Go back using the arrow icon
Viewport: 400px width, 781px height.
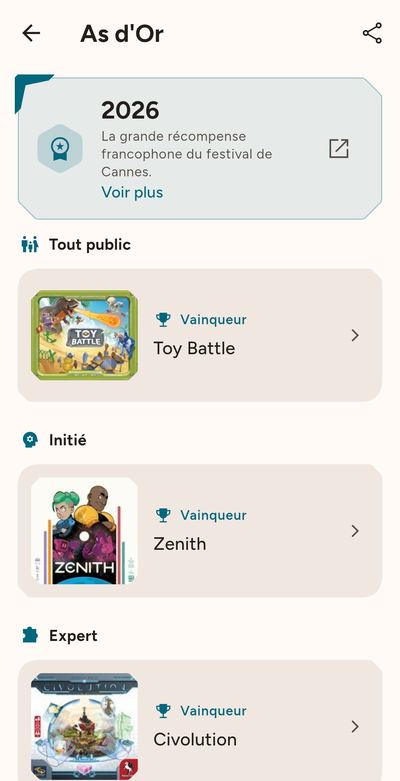click(31, 33)
